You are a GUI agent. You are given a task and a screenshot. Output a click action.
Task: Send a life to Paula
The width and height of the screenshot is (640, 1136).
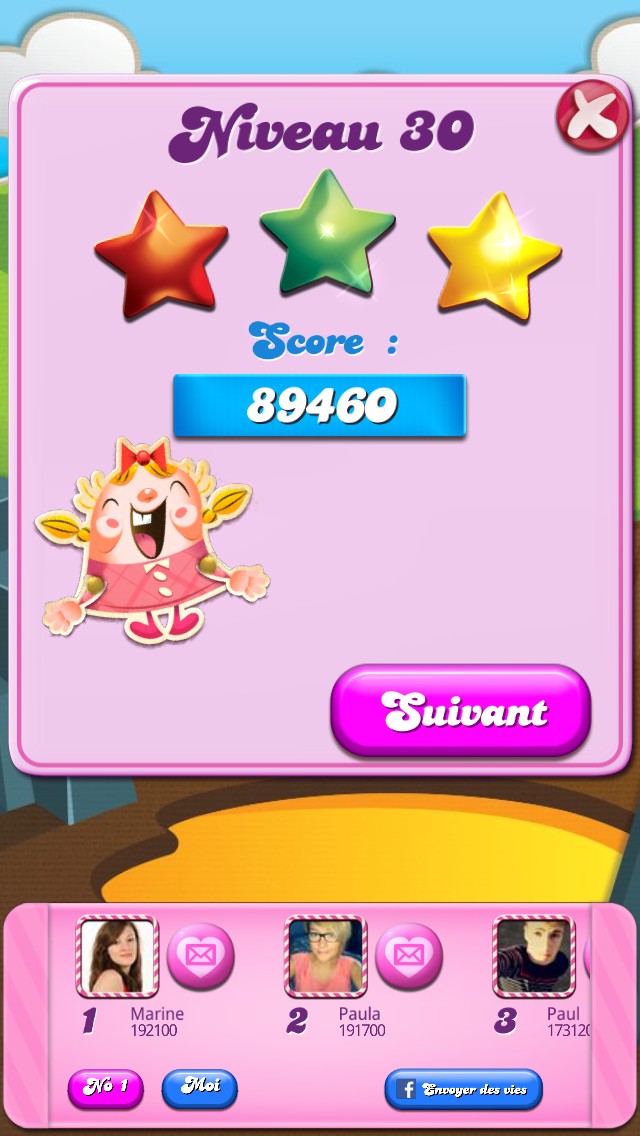pos(408,956)
